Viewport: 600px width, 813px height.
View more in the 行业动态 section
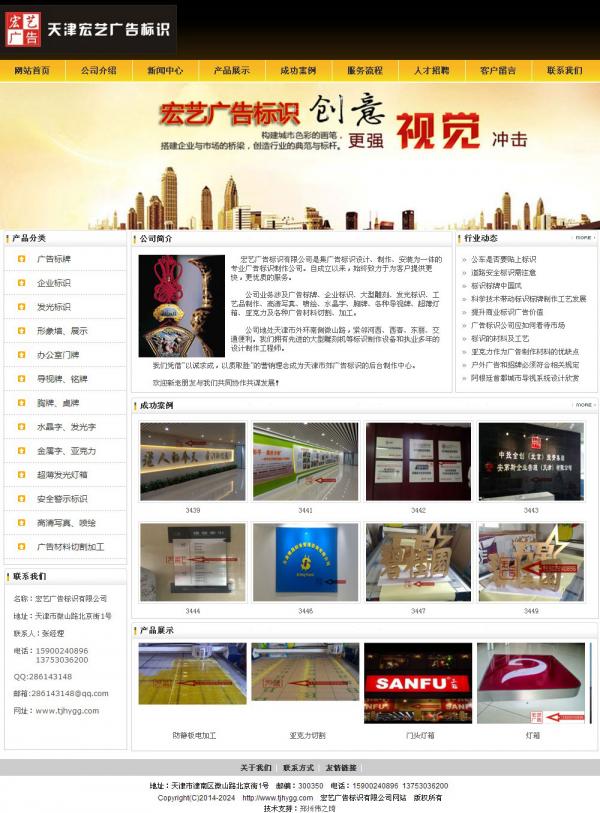pyautogui.click(x=584, y=238)
